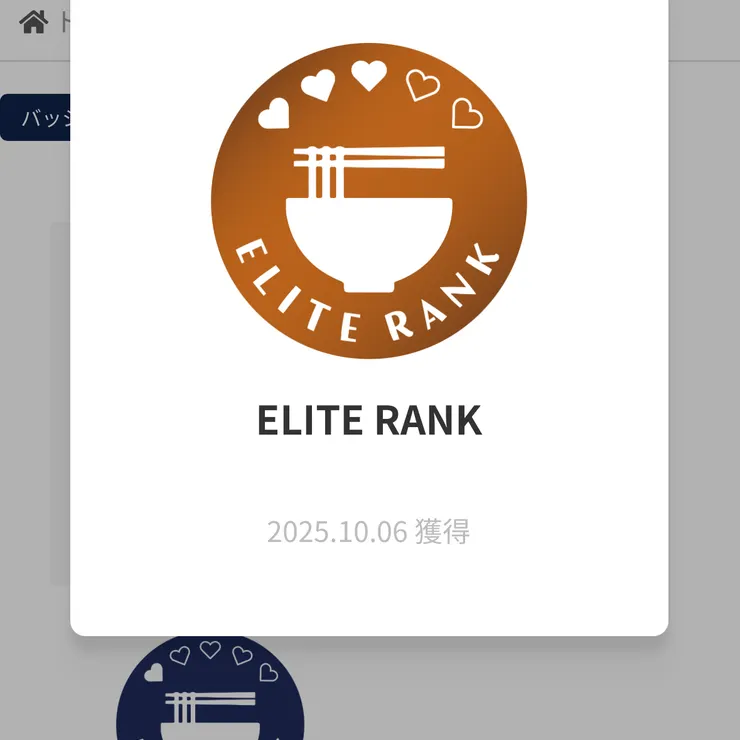
Task: Open the navy blue ramen badge
Action: click(209, 692)
